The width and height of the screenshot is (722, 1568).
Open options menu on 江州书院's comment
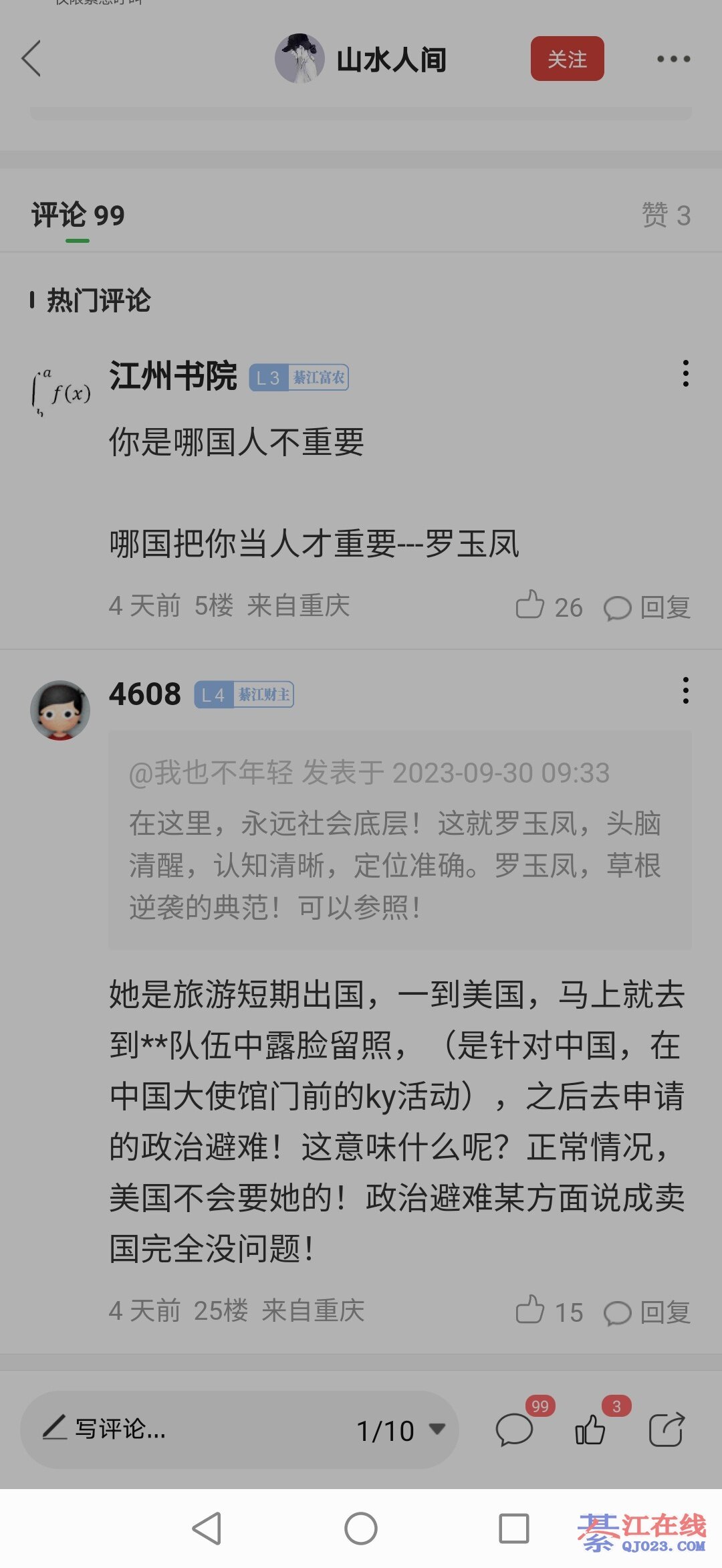(x=685, y=373)
